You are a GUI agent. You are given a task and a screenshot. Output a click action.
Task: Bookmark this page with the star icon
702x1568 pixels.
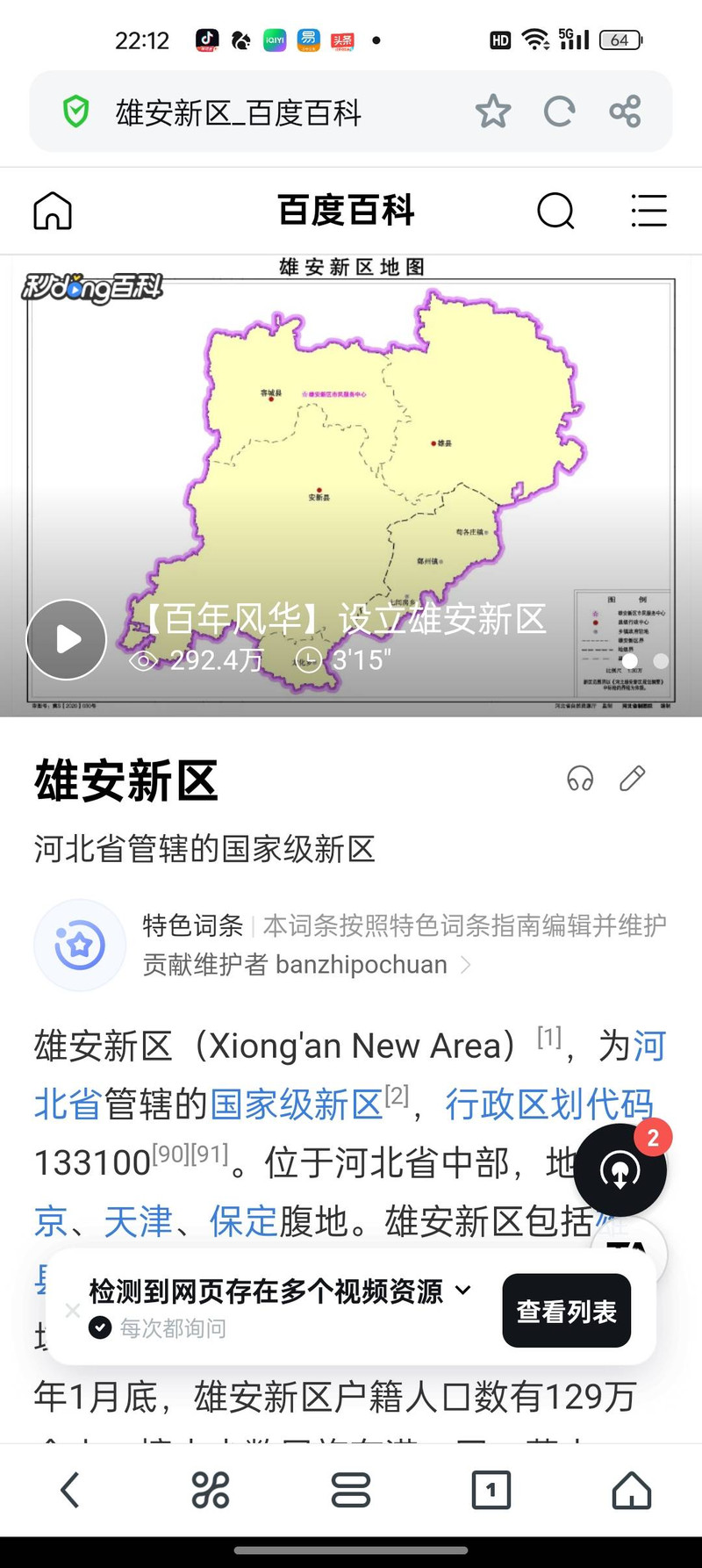click(x=493, y=111)
